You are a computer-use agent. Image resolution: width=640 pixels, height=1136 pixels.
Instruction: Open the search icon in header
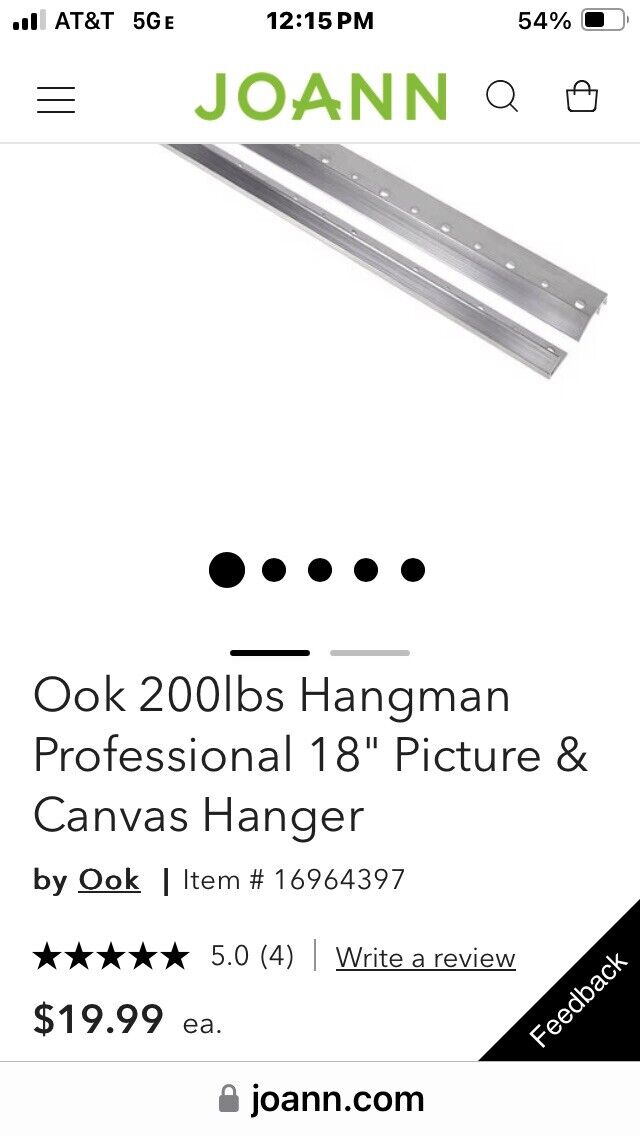[502, 97]
